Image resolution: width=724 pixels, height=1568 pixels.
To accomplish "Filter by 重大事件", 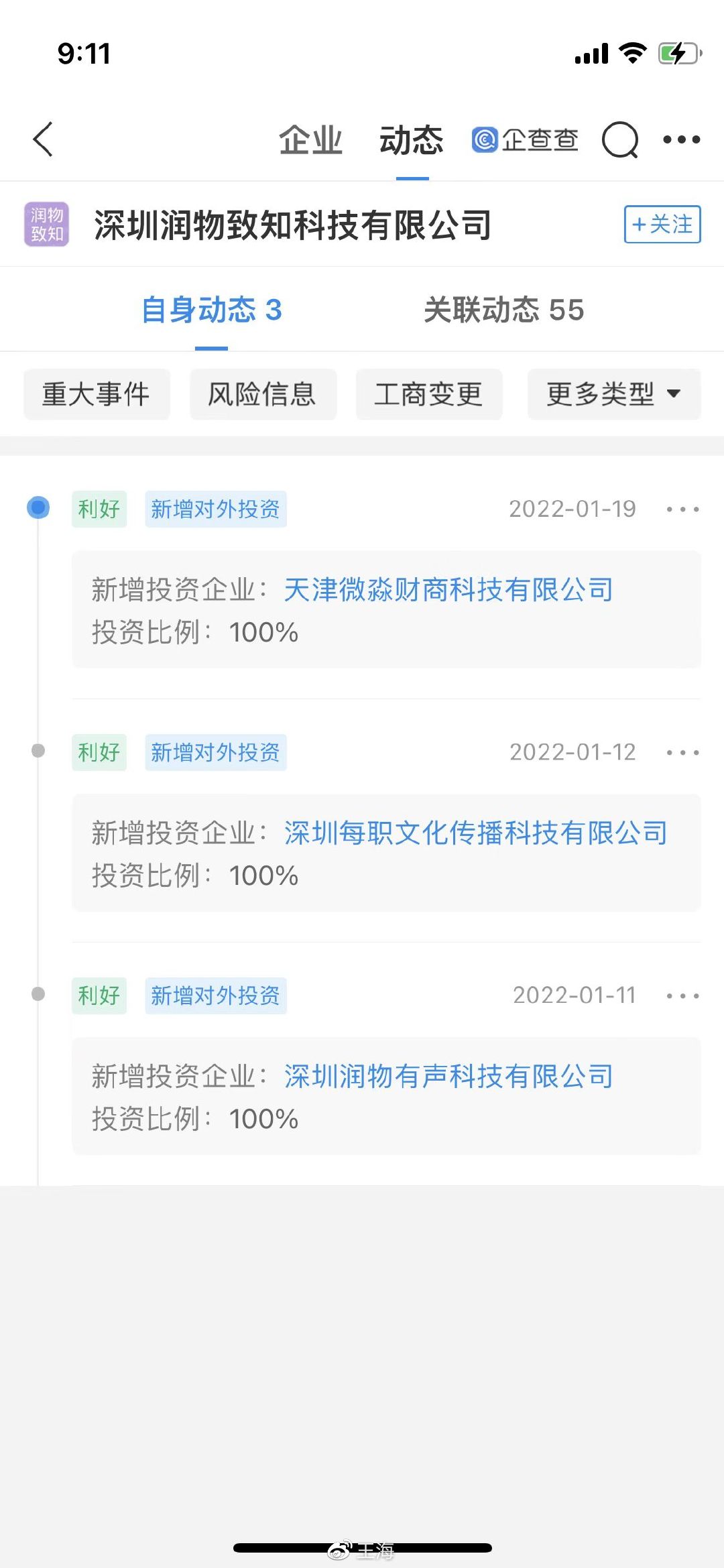I will click(97, 394).
